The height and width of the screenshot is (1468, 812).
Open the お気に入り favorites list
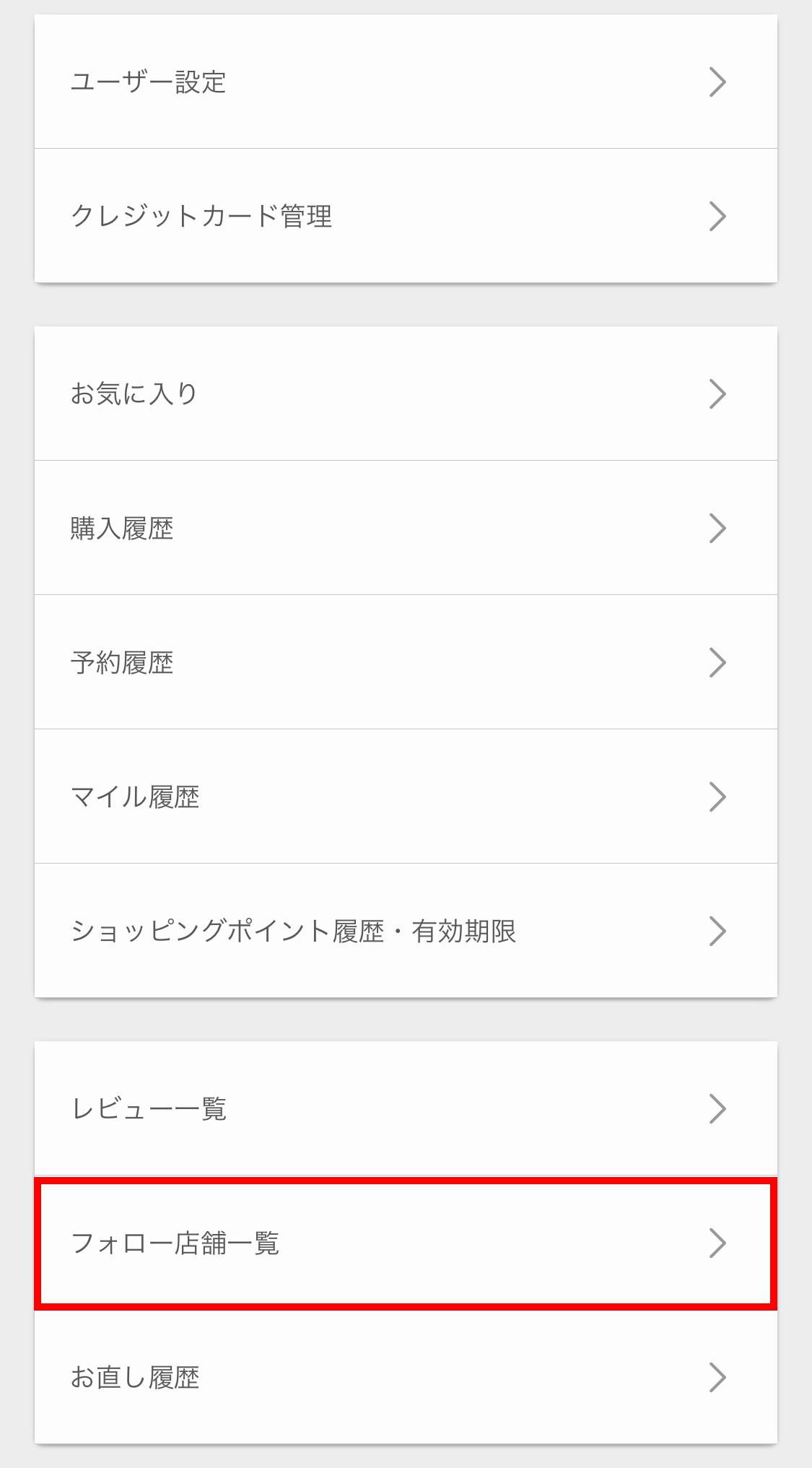pos(405,394)
